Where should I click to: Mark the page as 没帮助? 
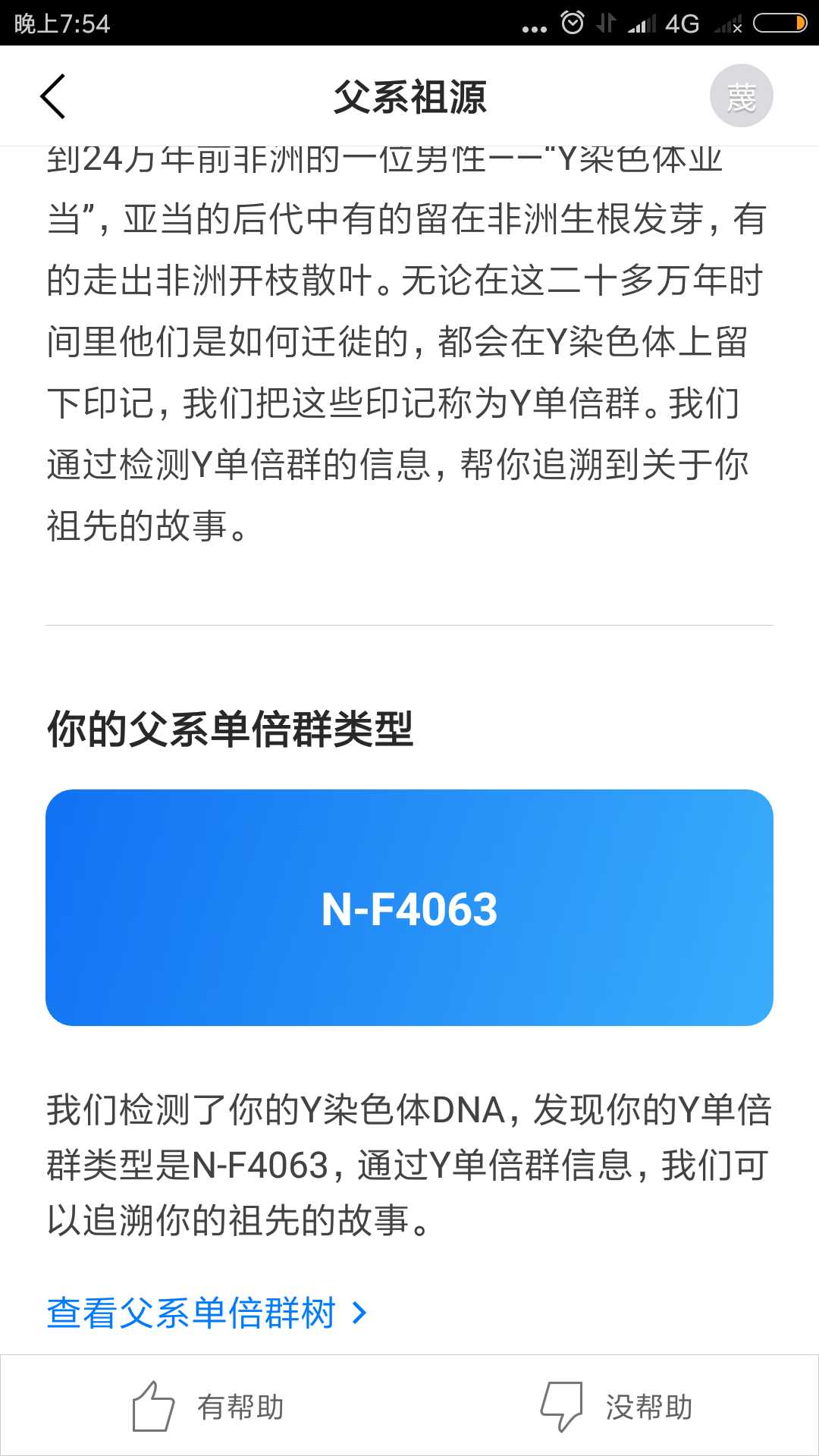coord(616,1406)
